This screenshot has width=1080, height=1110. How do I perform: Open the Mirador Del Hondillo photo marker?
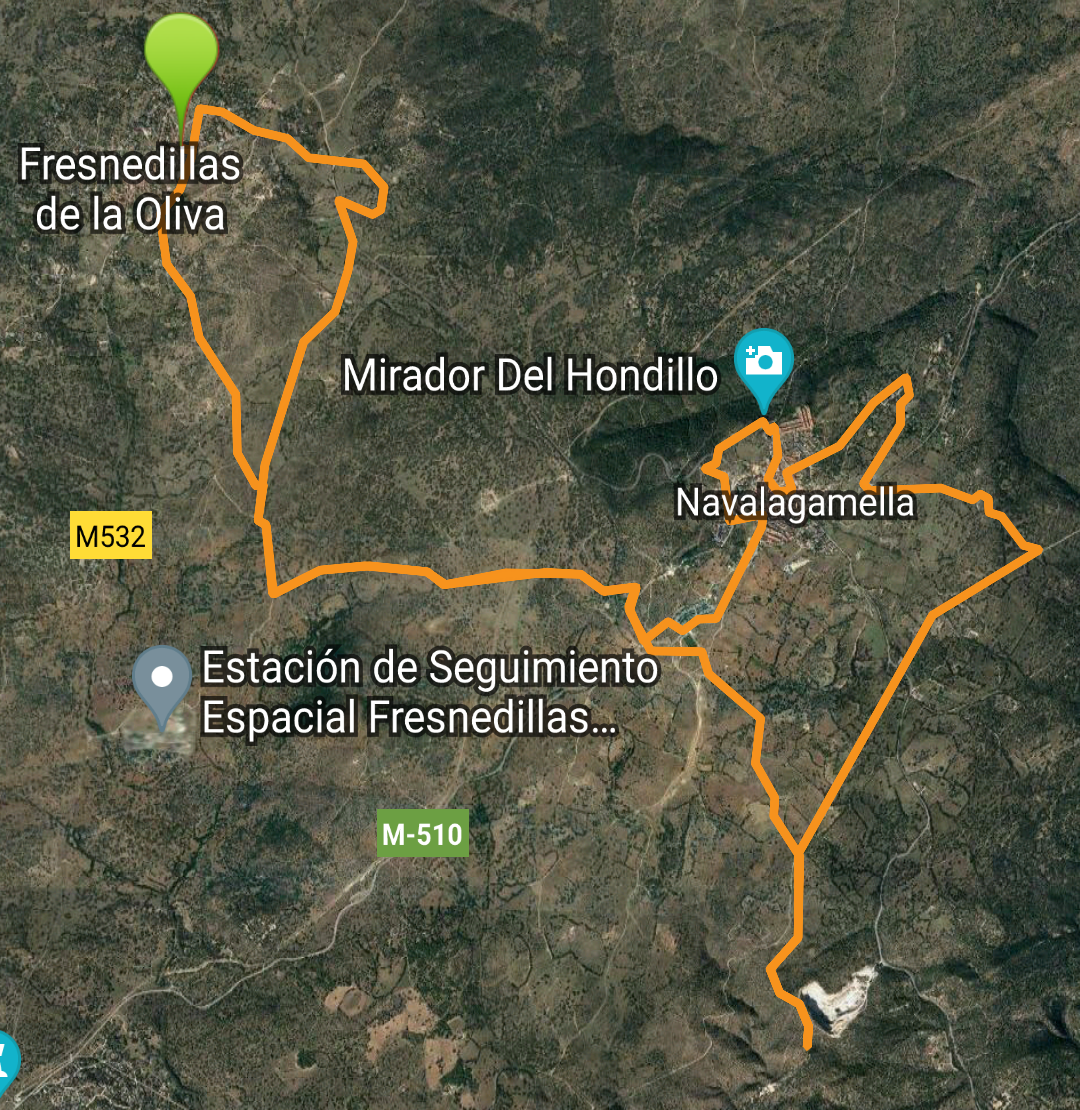tap(764, 362)
